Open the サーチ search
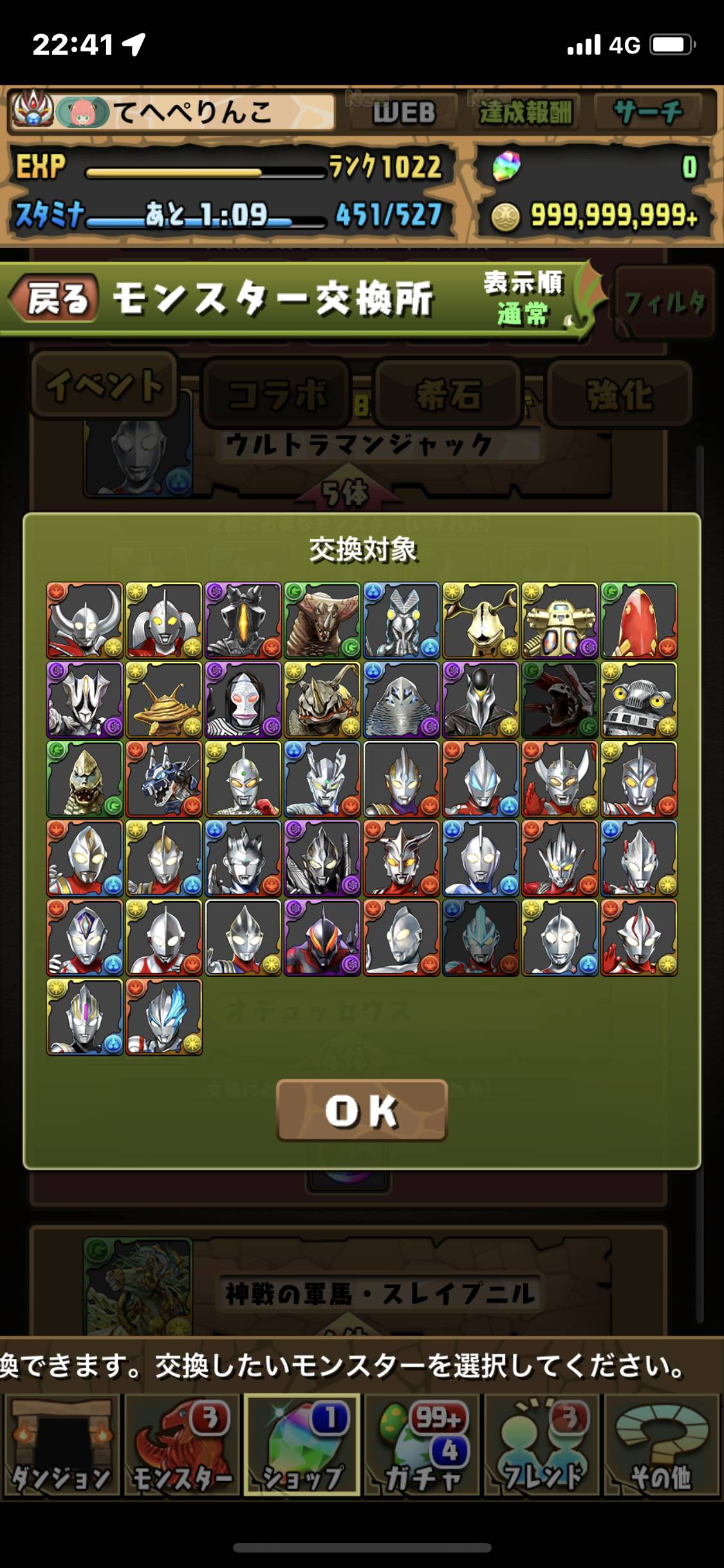The width and height of the screenshot is (724, 1568). click(x=649, y=113)
